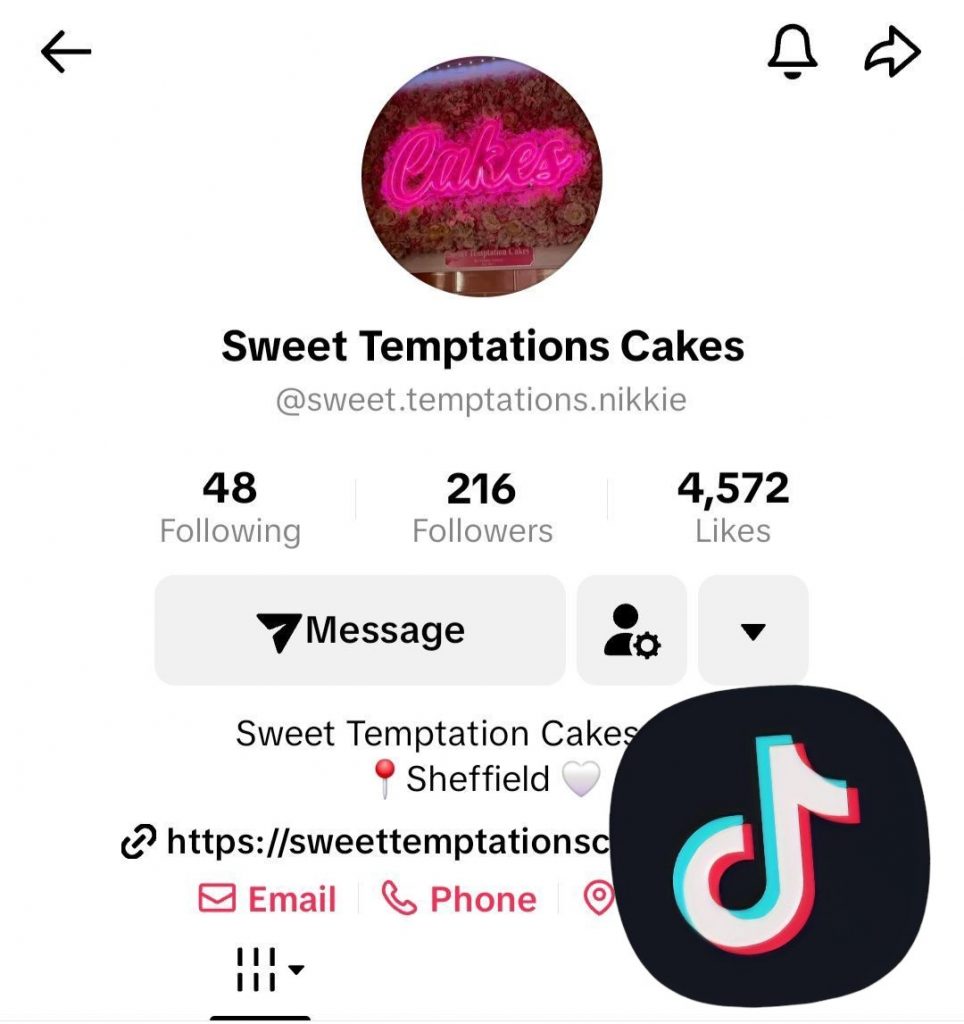Contact the bakery via Email
Image resolution: width=964 pixels, height=1024 pixels.
pyautogui.click(x=268, y=899)
